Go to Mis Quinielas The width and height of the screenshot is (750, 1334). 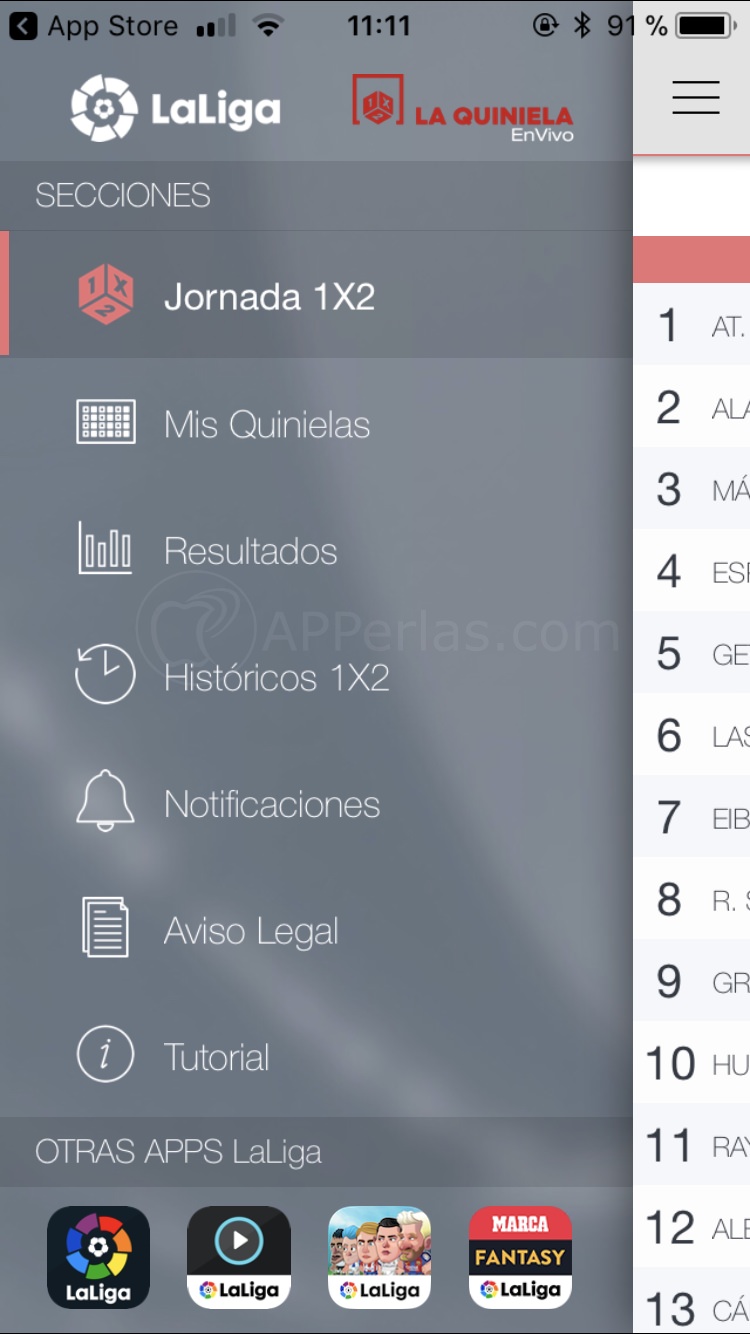click(266, 424)
